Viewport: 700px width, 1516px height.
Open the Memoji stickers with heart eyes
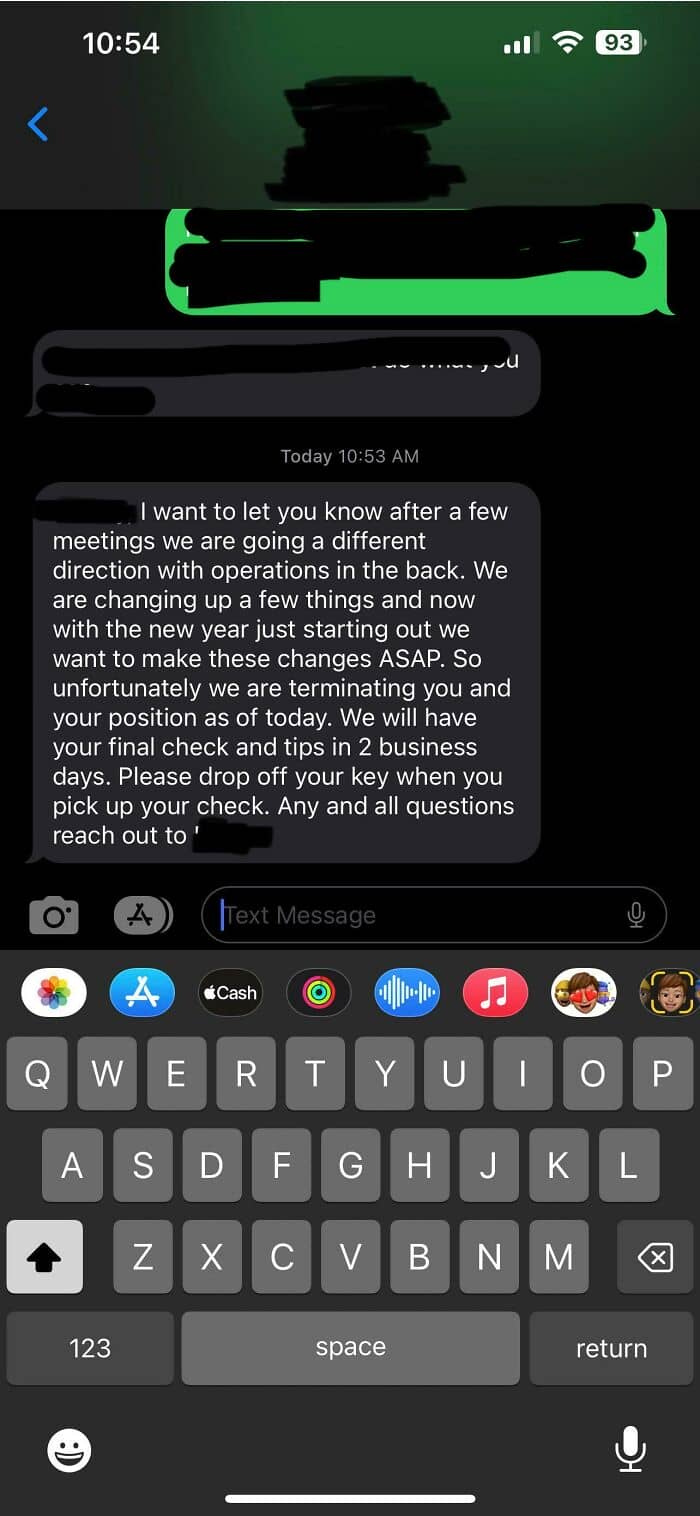point(583,993)
